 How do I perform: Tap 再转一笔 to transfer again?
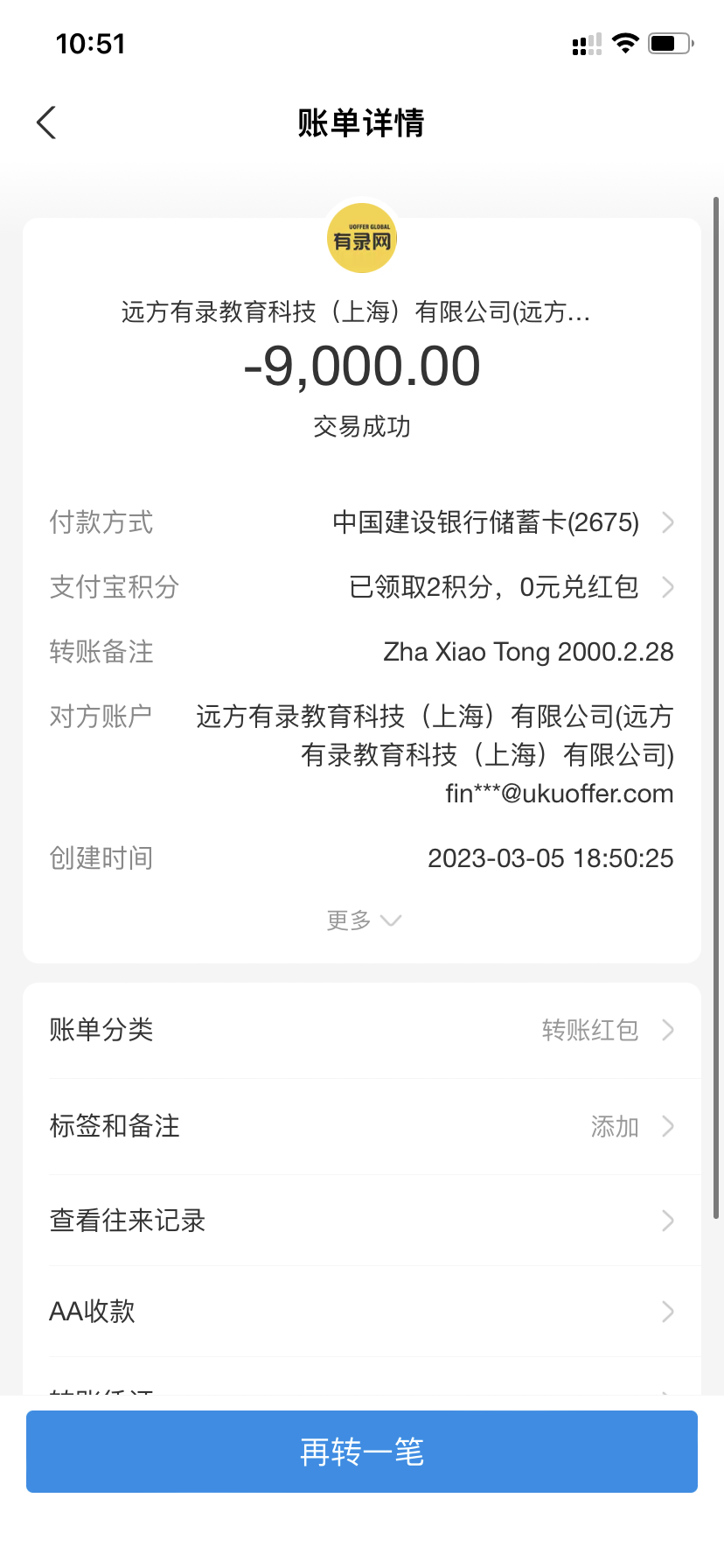click(362, 1452)
